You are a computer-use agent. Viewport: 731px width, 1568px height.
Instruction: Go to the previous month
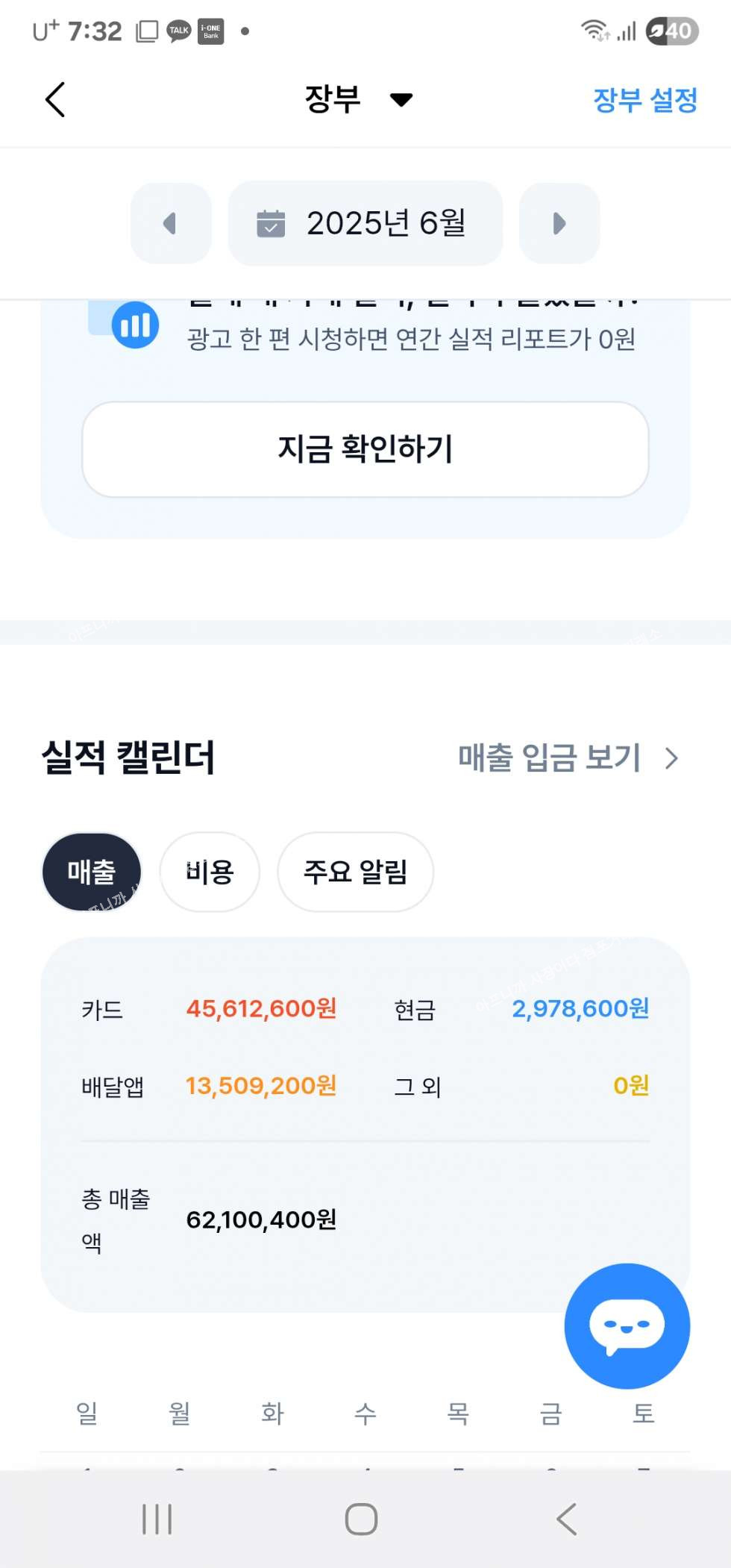[x=171, y=223]
